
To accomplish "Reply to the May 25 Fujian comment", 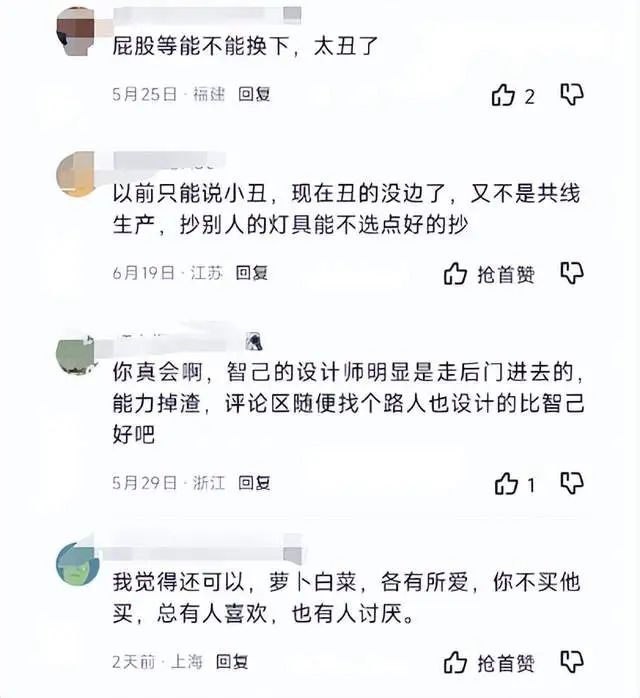I will point(254,95).
